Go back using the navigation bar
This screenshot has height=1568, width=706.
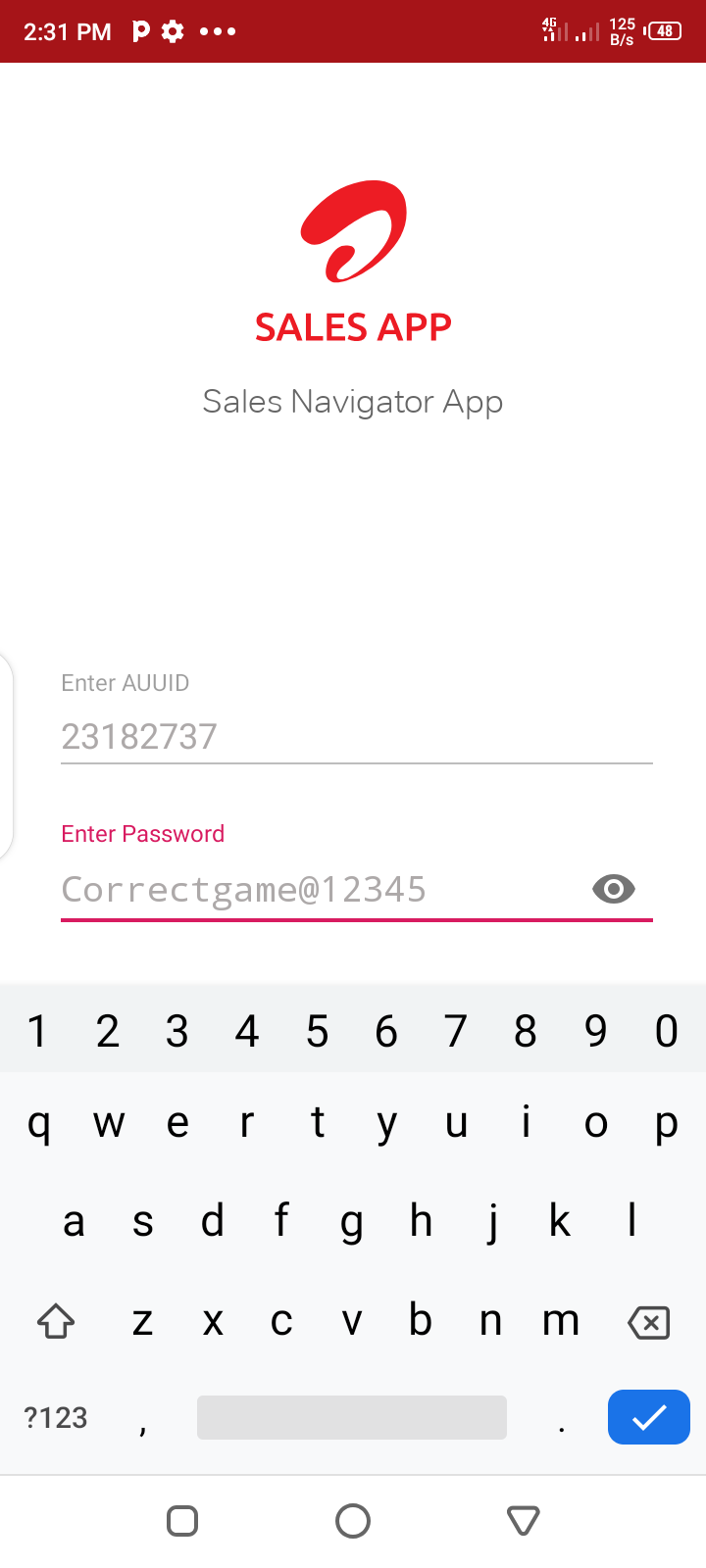(x=524, y=1520)
